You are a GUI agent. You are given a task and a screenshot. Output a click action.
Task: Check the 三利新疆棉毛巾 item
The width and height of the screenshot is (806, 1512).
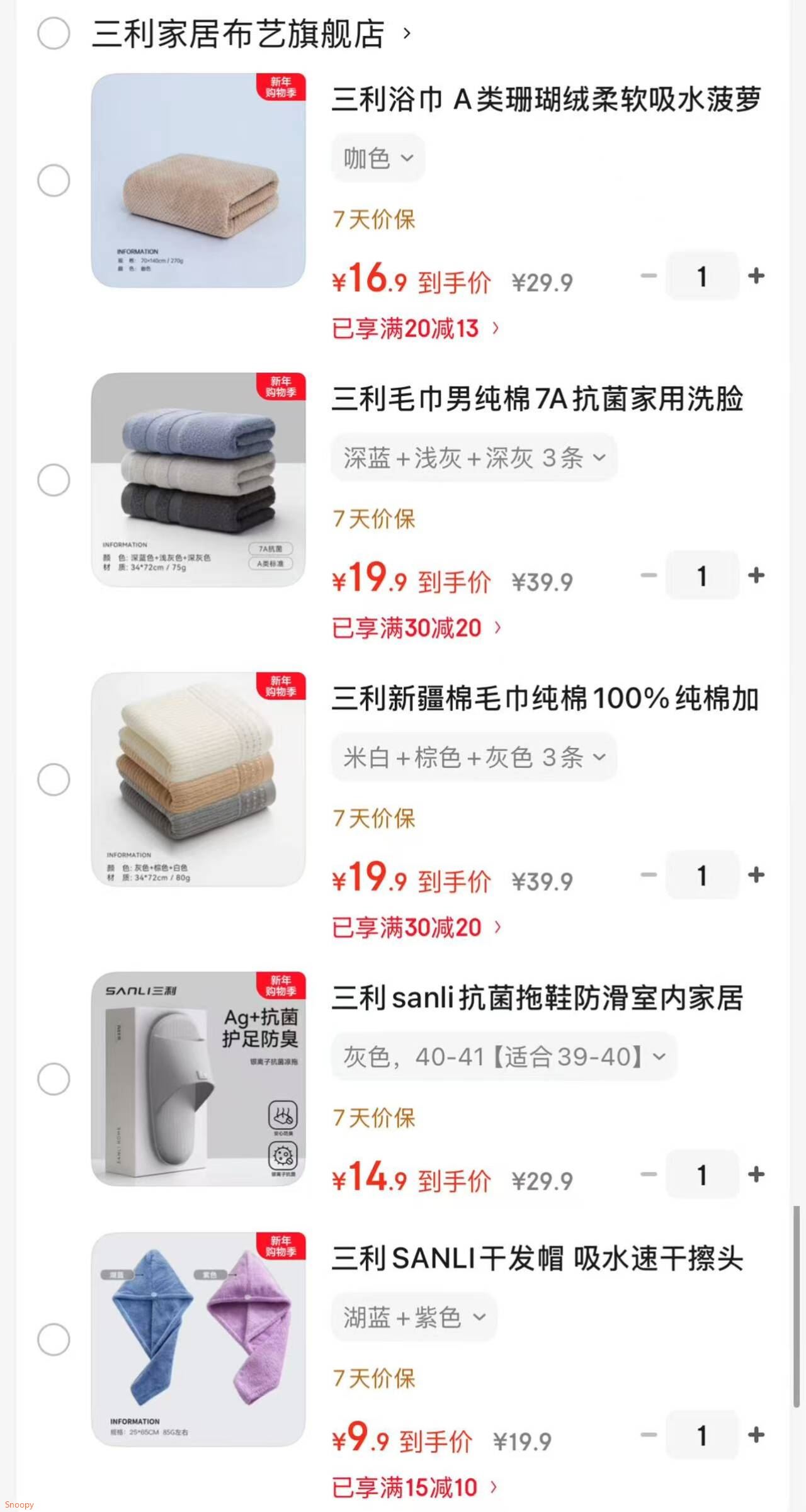click(54, 780)
